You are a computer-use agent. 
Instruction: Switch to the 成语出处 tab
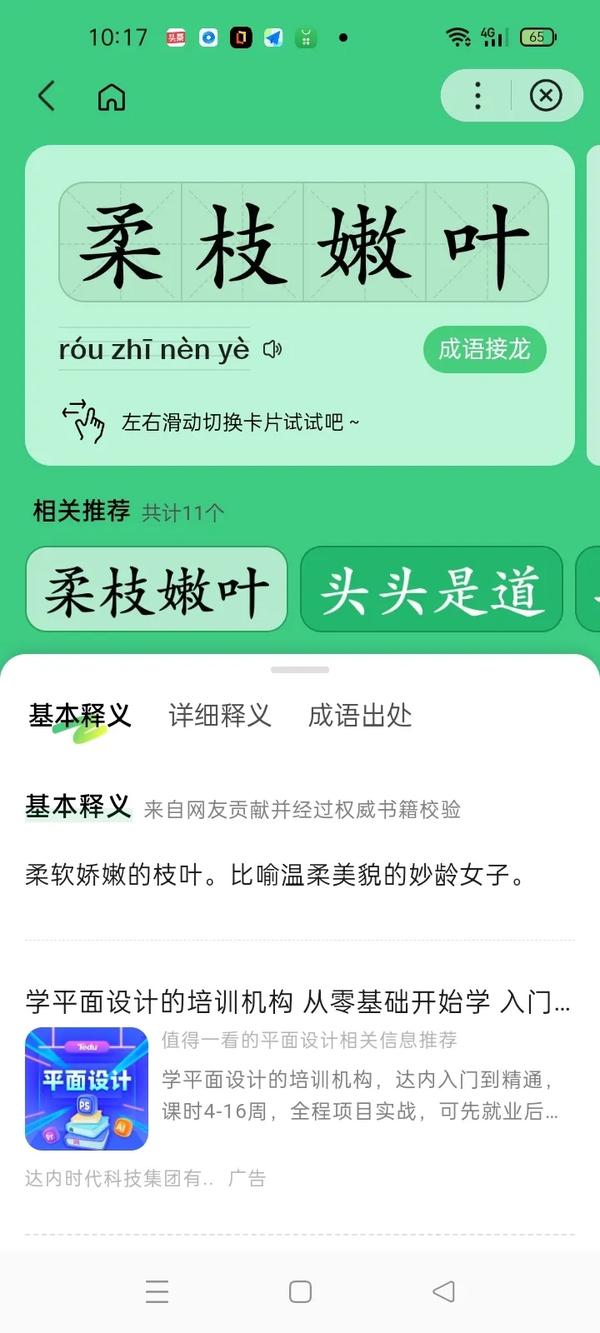[x=360, y=716]
